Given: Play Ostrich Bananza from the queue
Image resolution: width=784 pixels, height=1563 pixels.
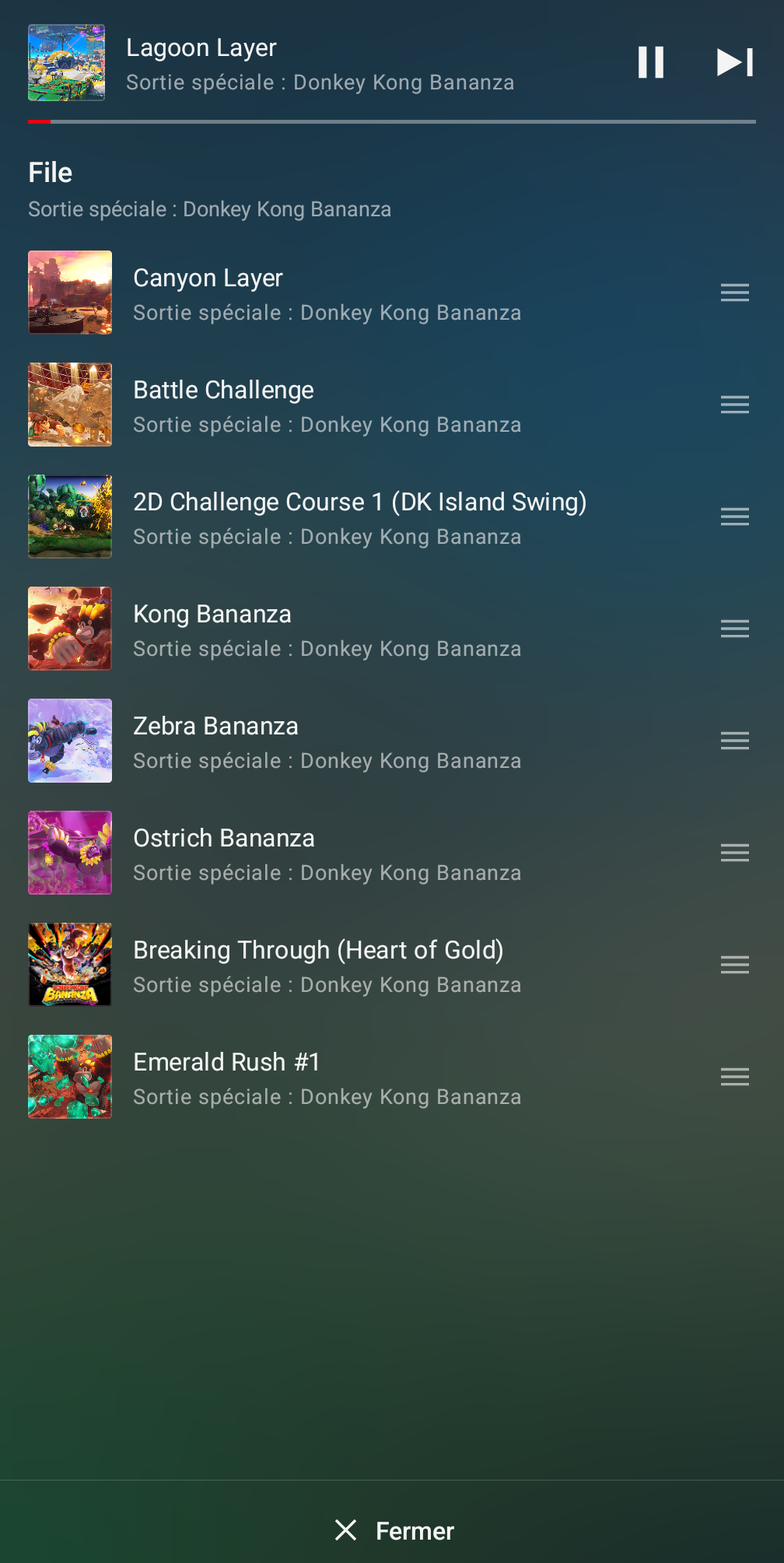Looking at the screenshot, I should [327, 853].
